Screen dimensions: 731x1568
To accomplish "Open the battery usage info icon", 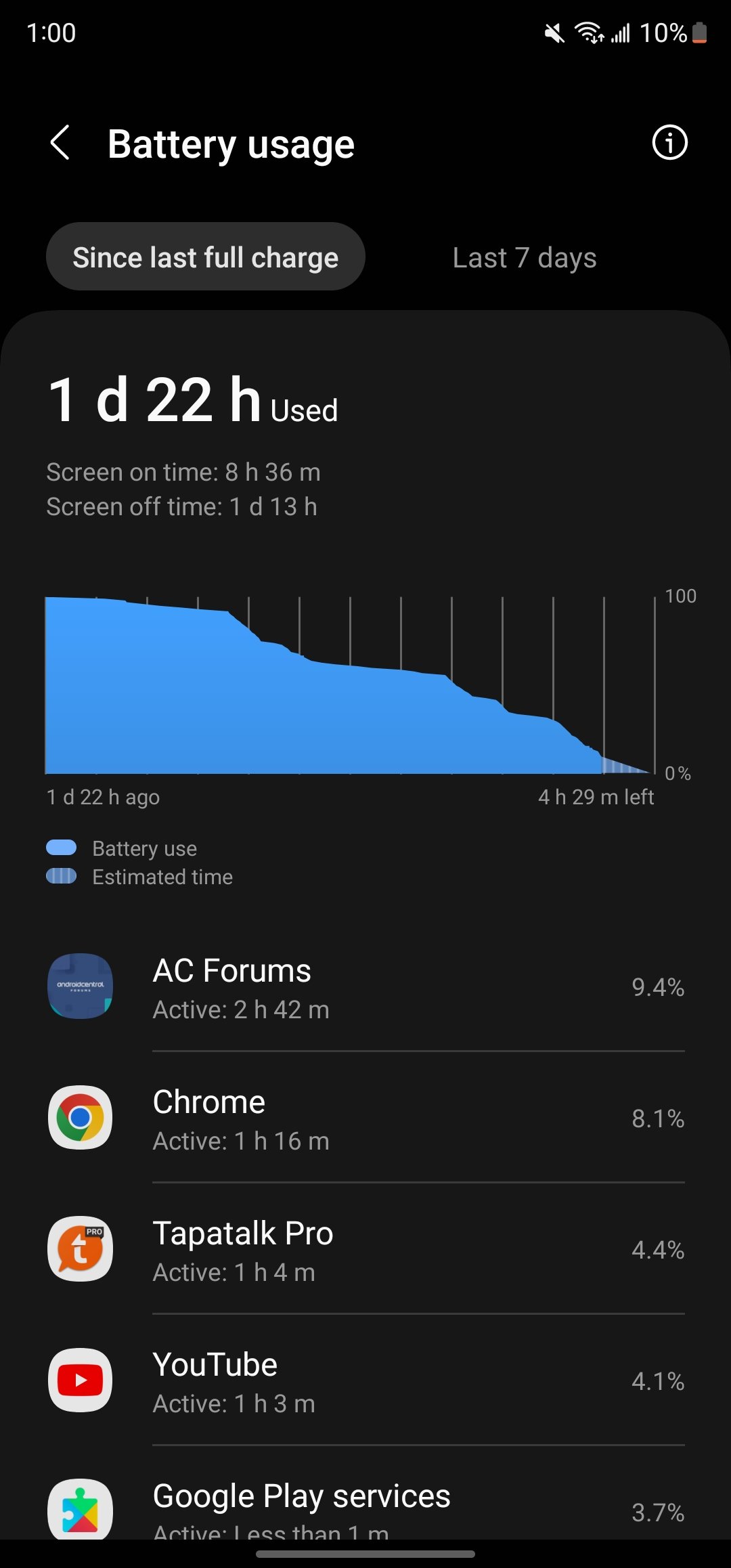I will (x=669, y=144).
